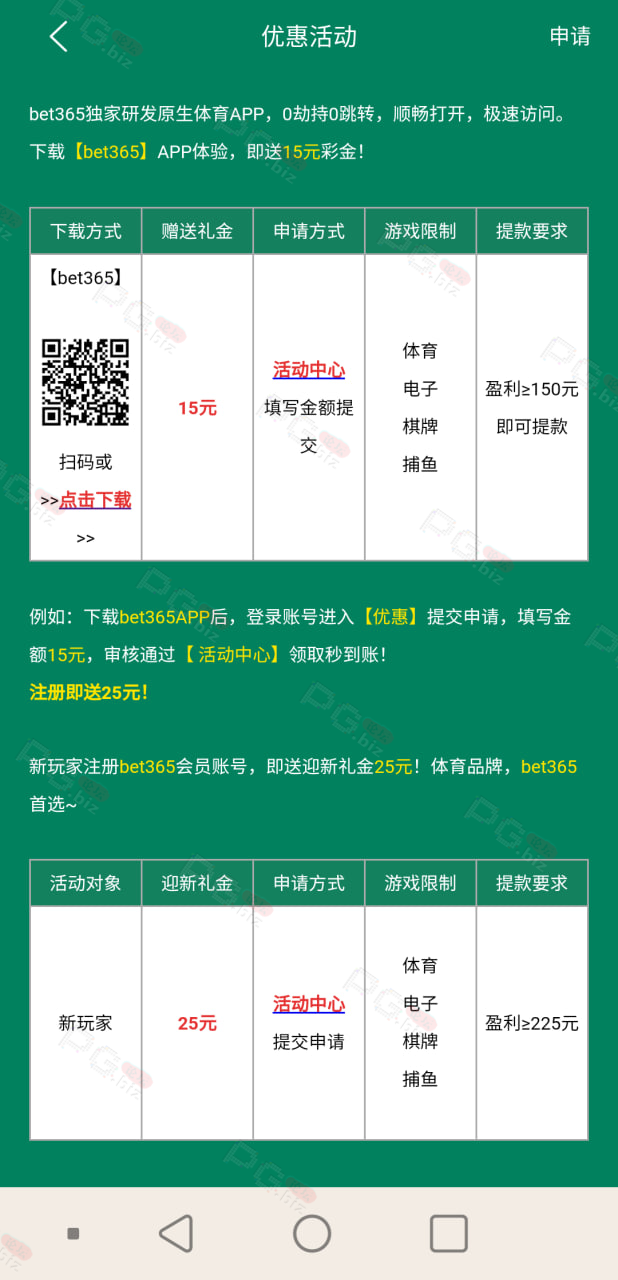The image size is (618, 1280).
Task: Go to home via the circle button
Action: tap(312, 1233)
